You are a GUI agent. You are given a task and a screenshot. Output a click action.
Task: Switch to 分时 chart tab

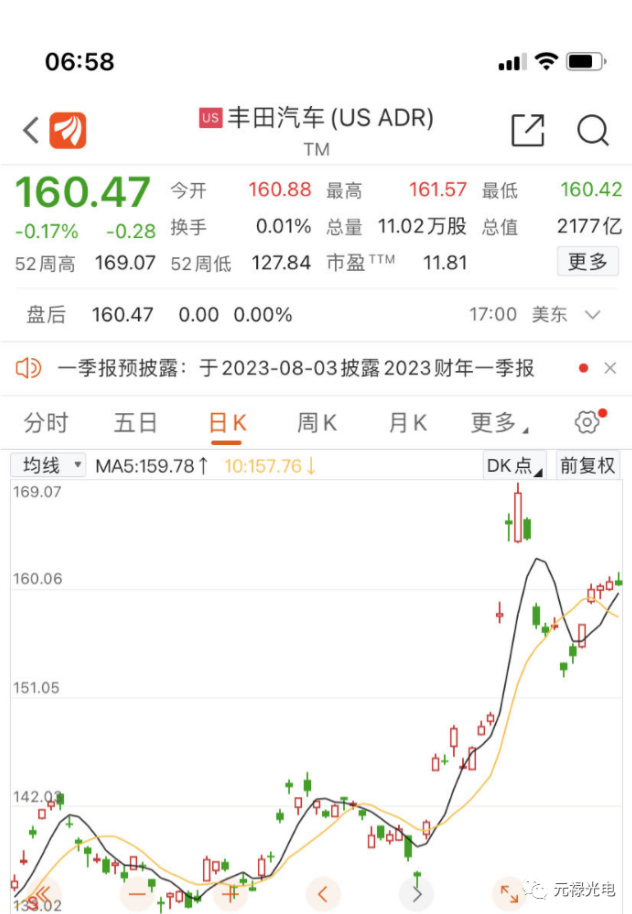point(45,423)
